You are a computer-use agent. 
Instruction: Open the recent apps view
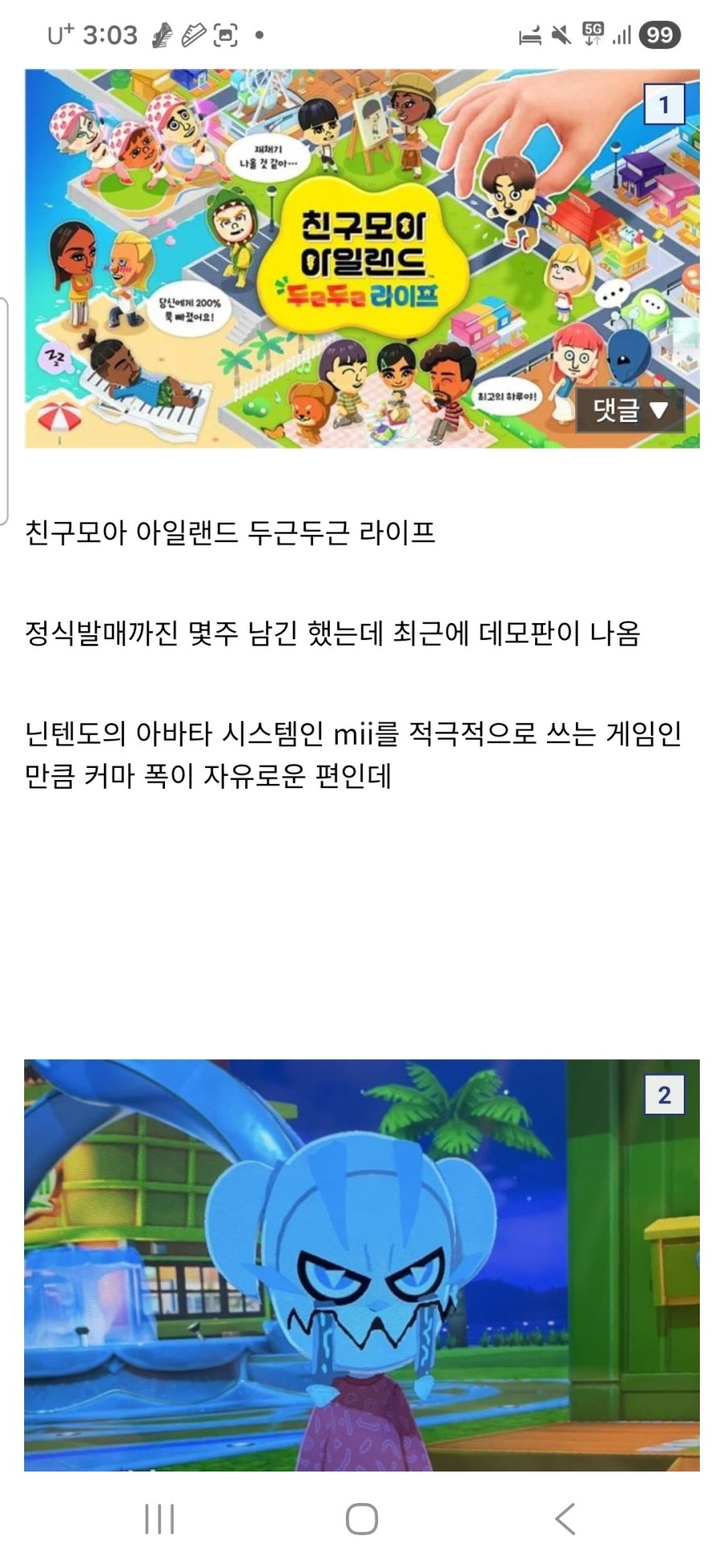pyautogui.click(x=159, y=1519)
